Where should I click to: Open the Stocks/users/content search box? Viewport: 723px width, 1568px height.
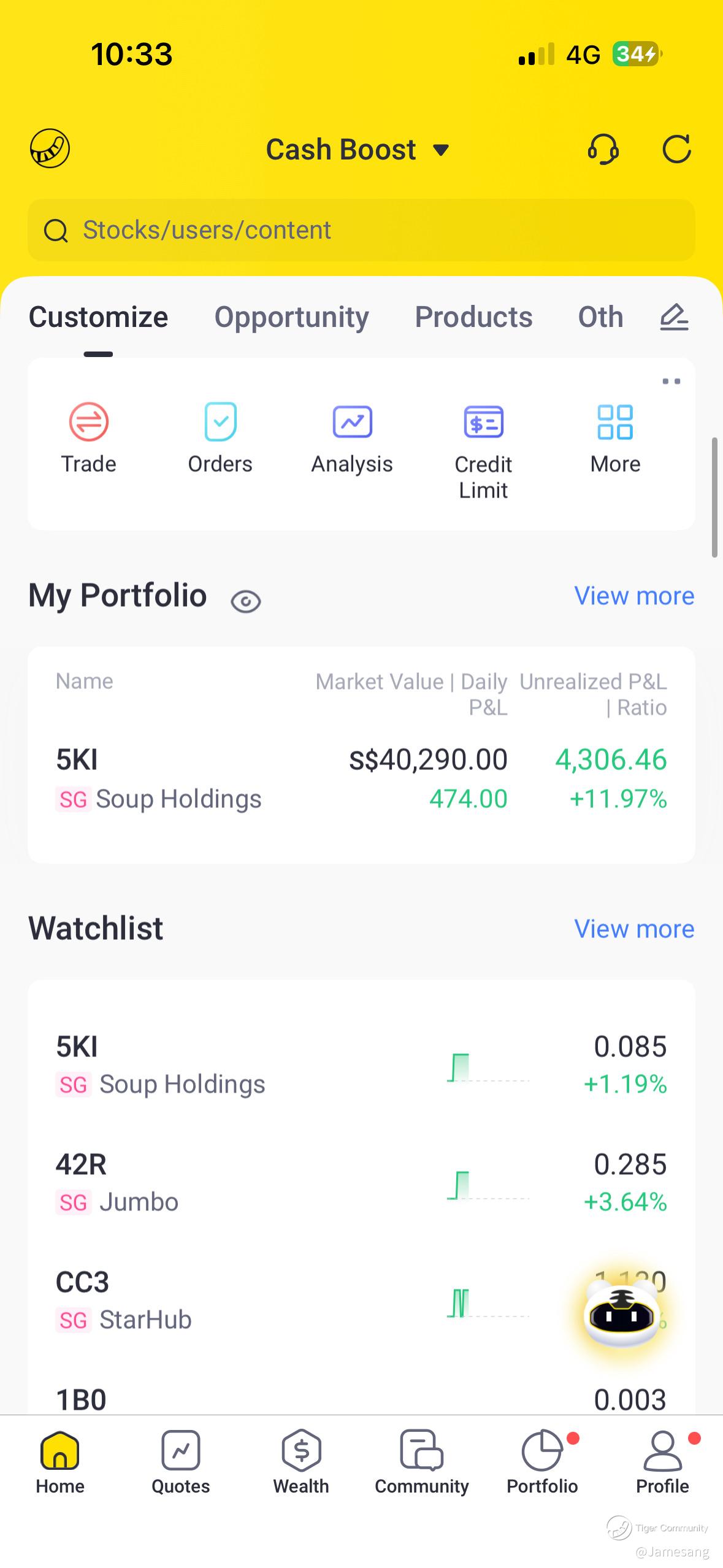tap(361, 230)
